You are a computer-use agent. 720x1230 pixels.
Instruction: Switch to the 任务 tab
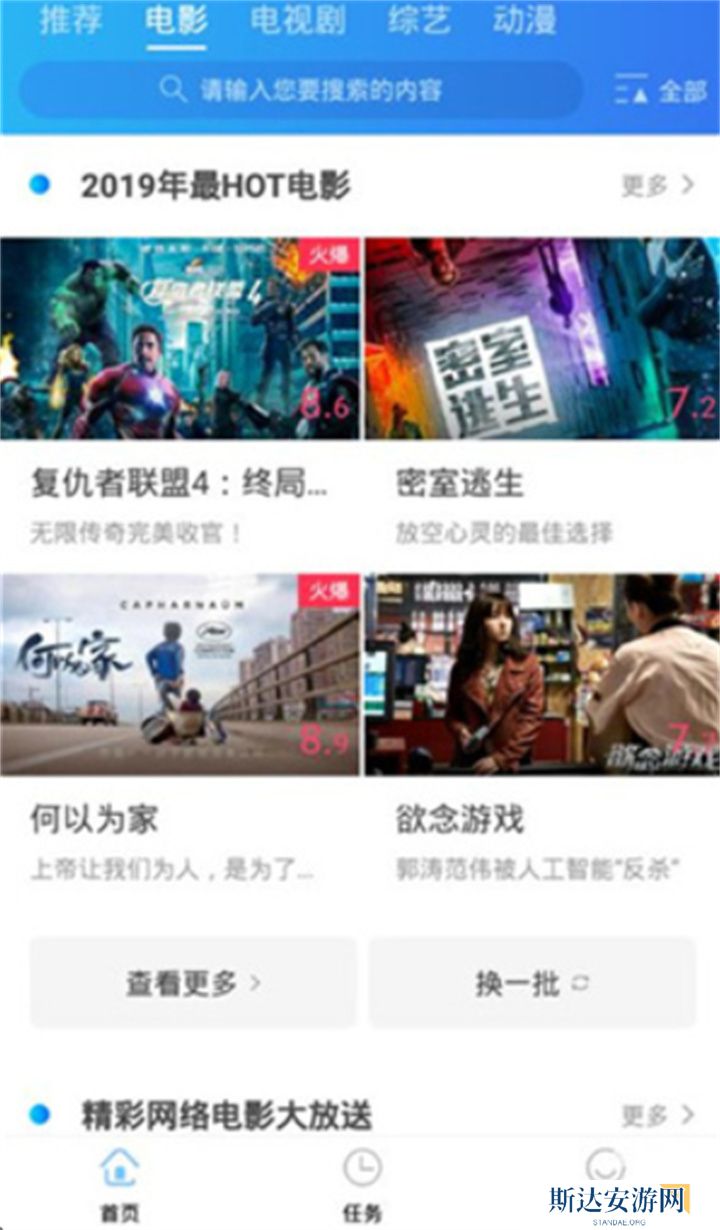coord(361,1186)
